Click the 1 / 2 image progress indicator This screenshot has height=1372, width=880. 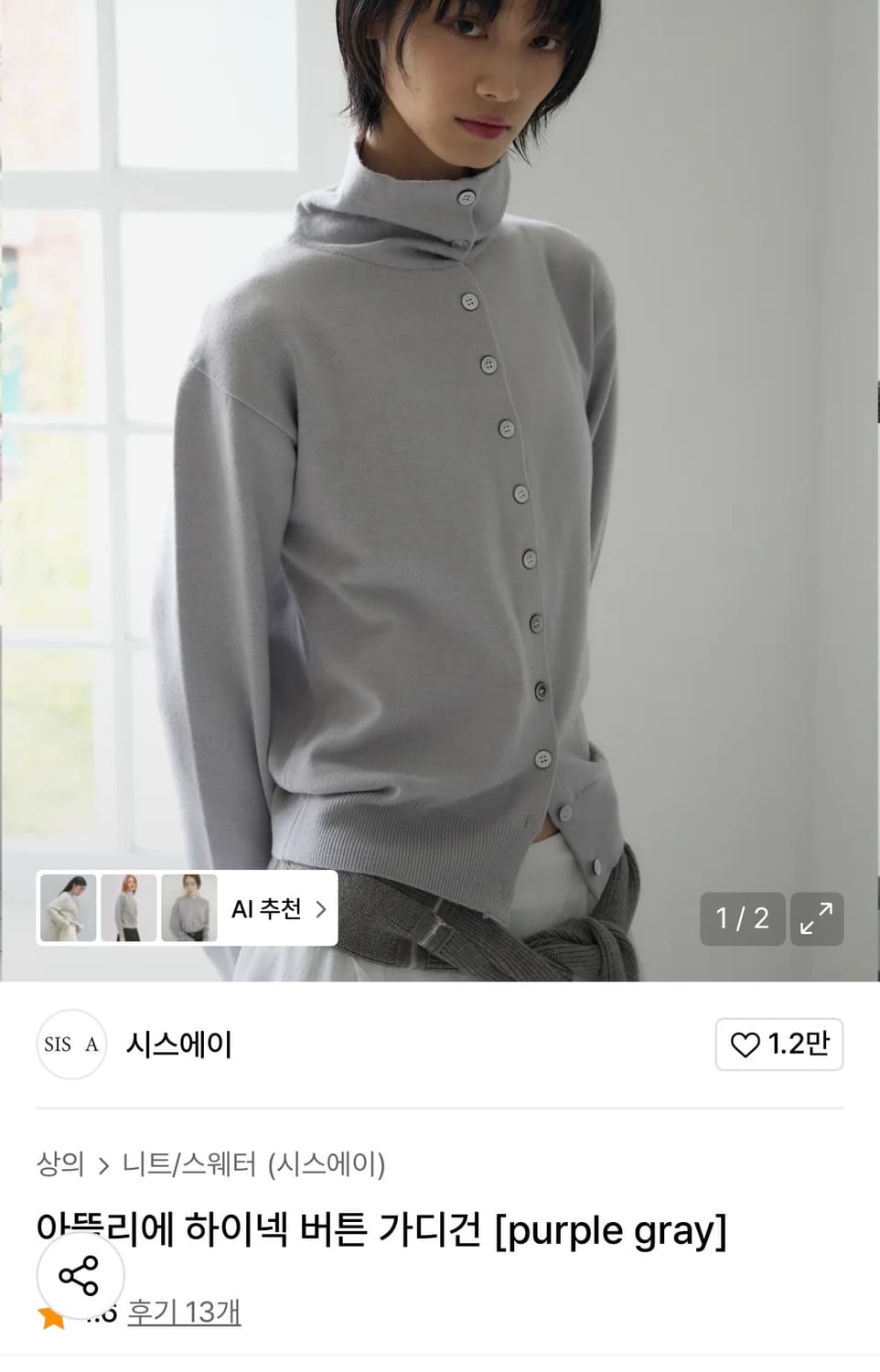tap(742, 919)
